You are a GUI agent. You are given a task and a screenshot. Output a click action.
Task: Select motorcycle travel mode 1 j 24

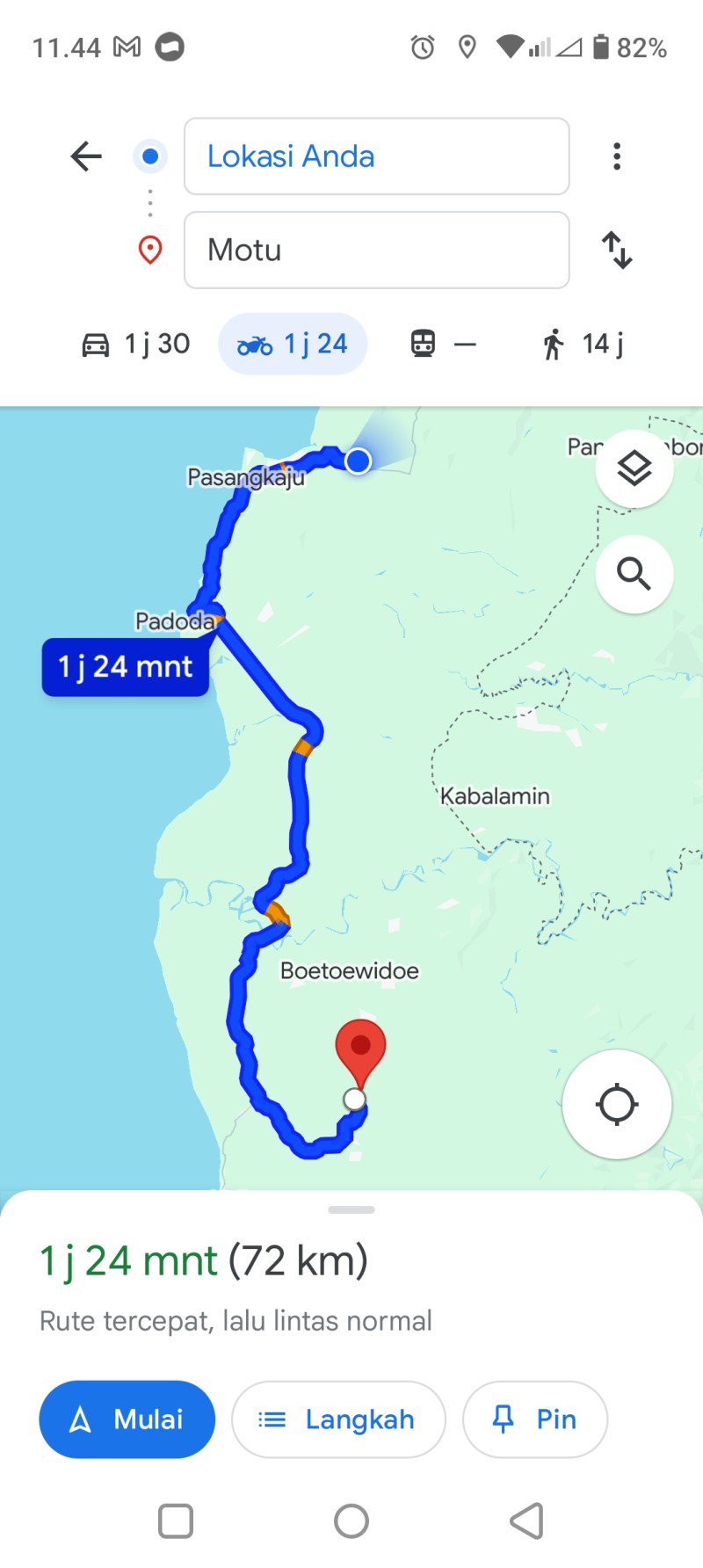[293, 344]
